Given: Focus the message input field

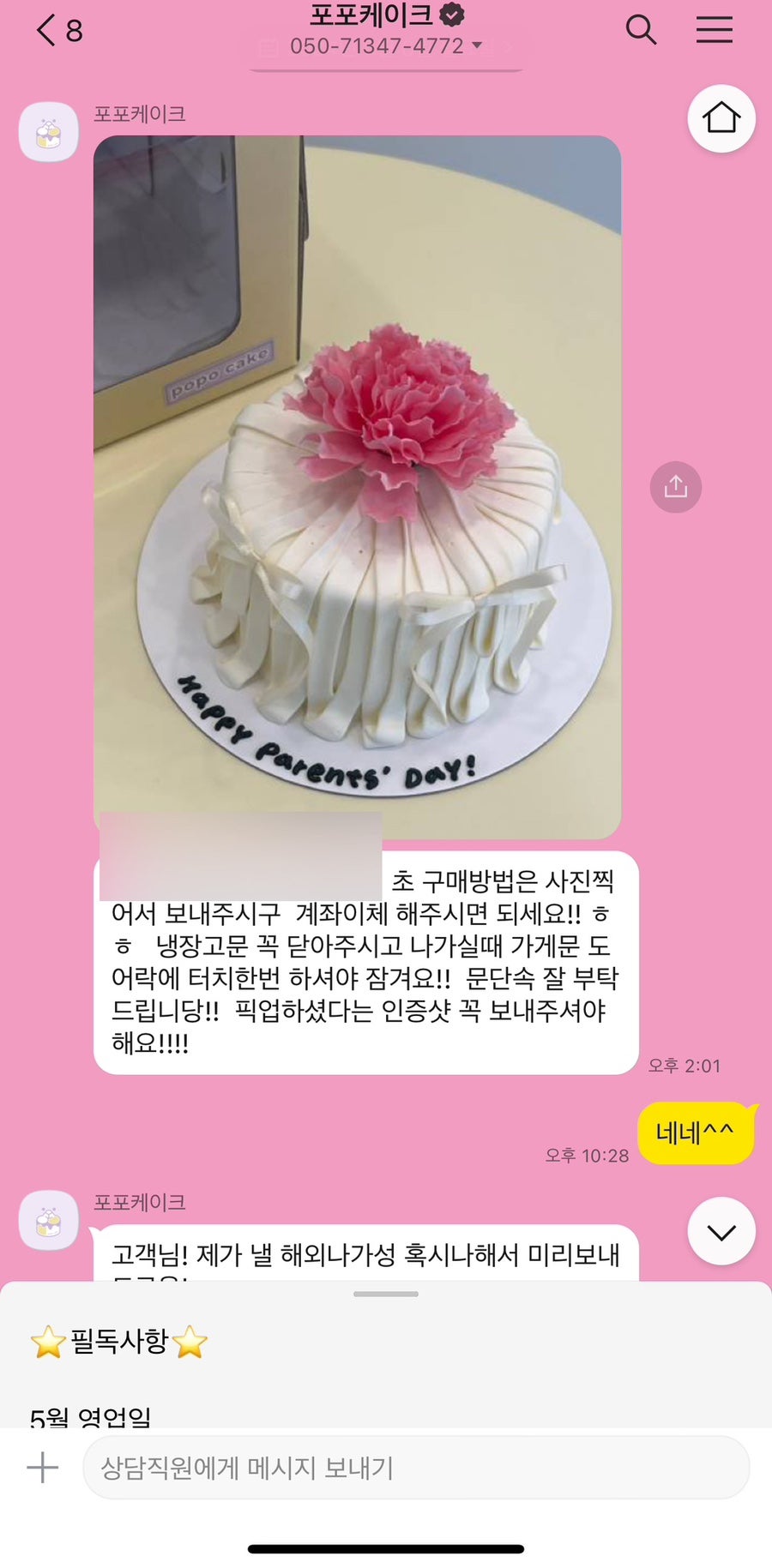Looking at the screenshot, I should [x=416, y=1467].
